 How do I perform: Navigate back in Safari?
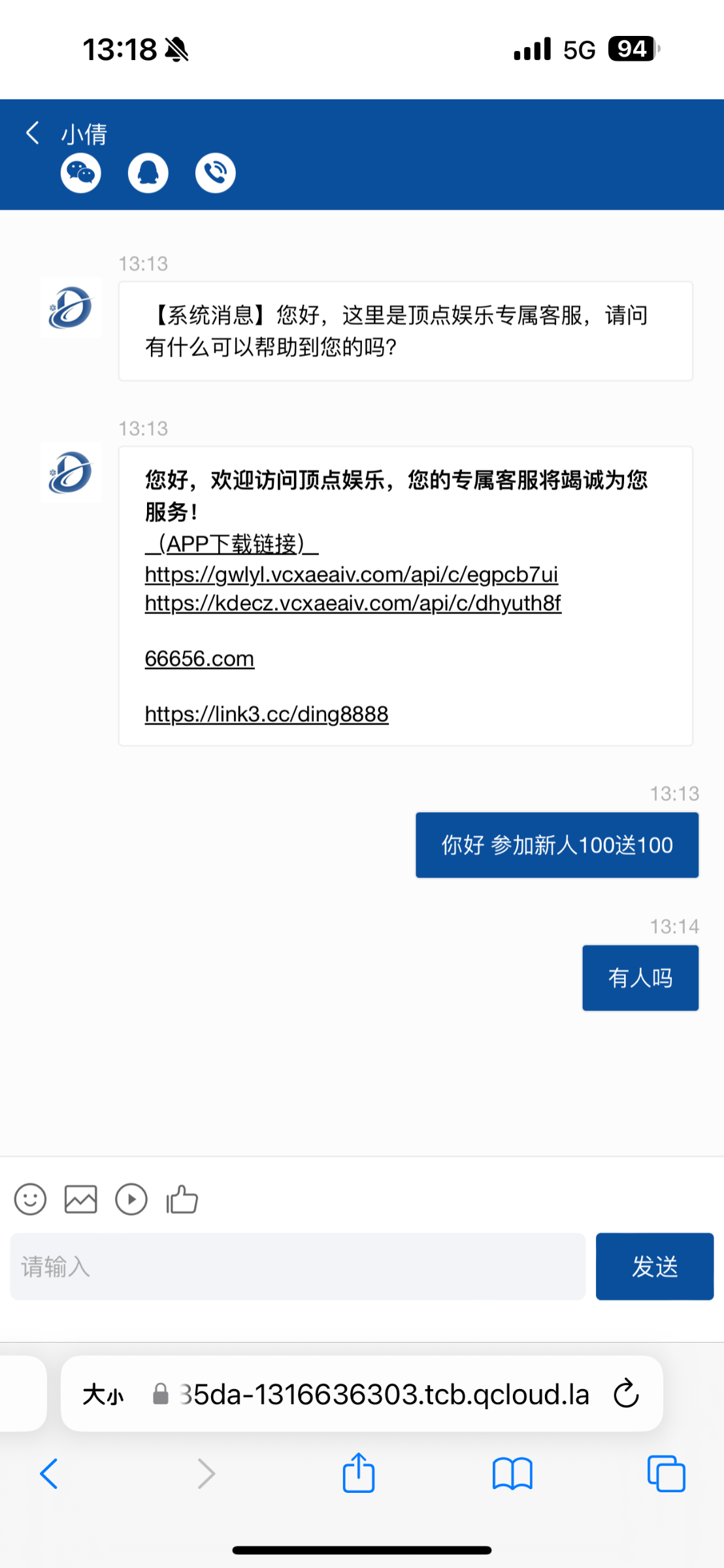pyautogui.click(x=50, y=1474)
